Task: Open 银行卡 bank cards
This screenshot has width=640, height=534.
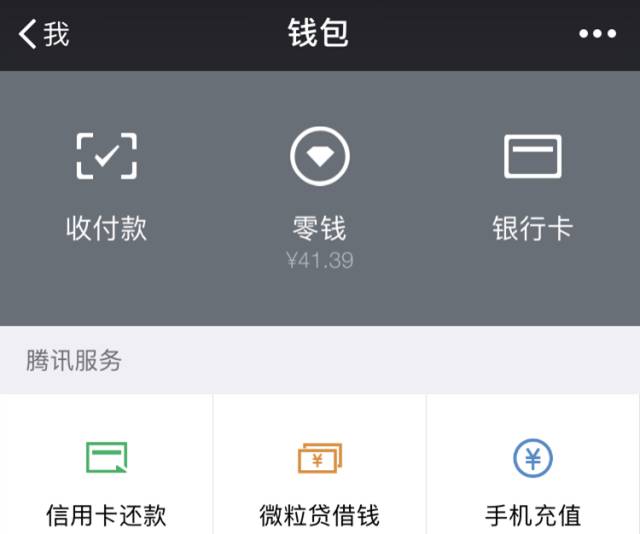Action: [532, 187]
